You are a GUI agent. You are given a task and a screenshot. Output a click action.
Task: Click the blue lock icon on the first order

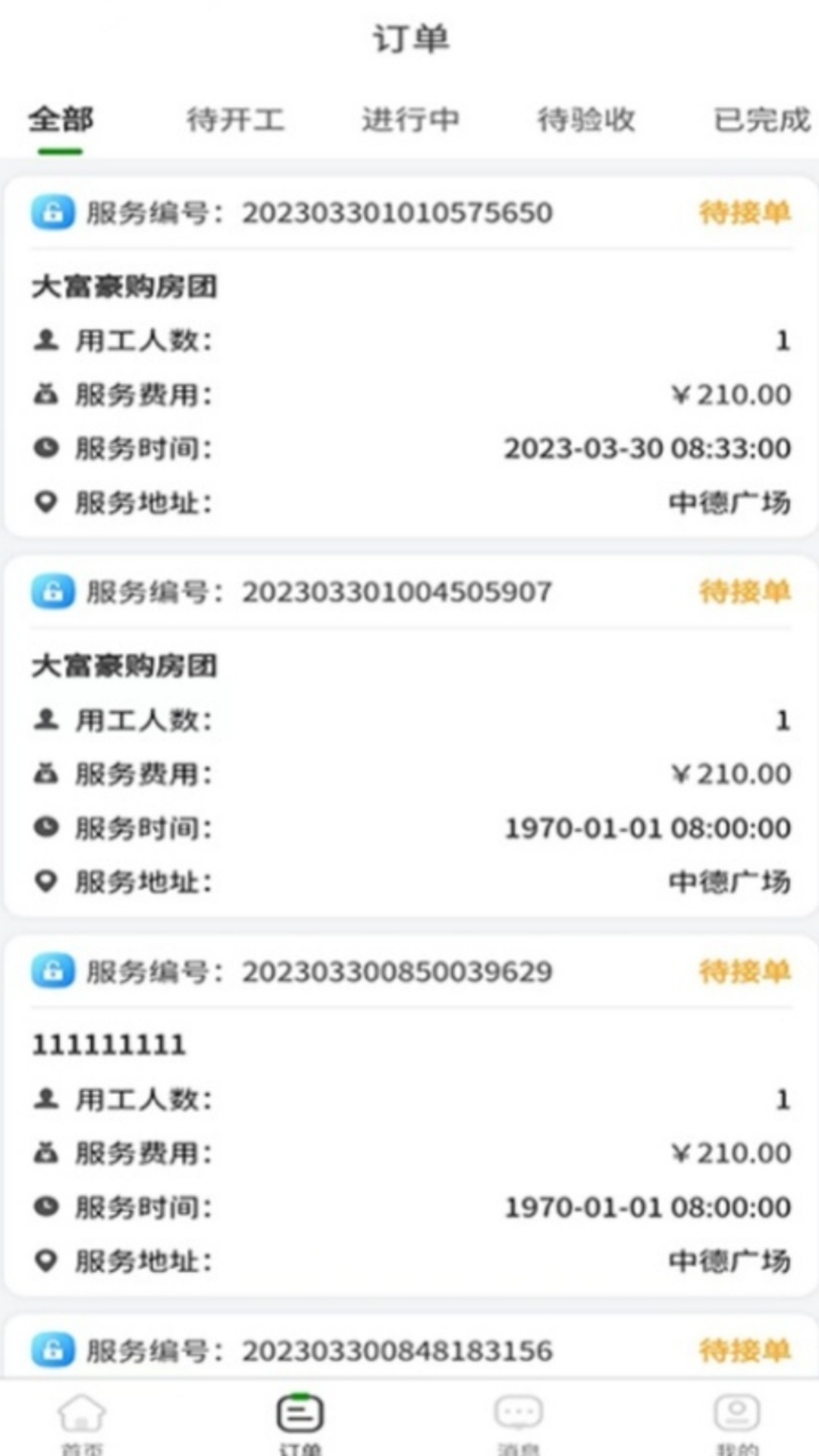52,213
